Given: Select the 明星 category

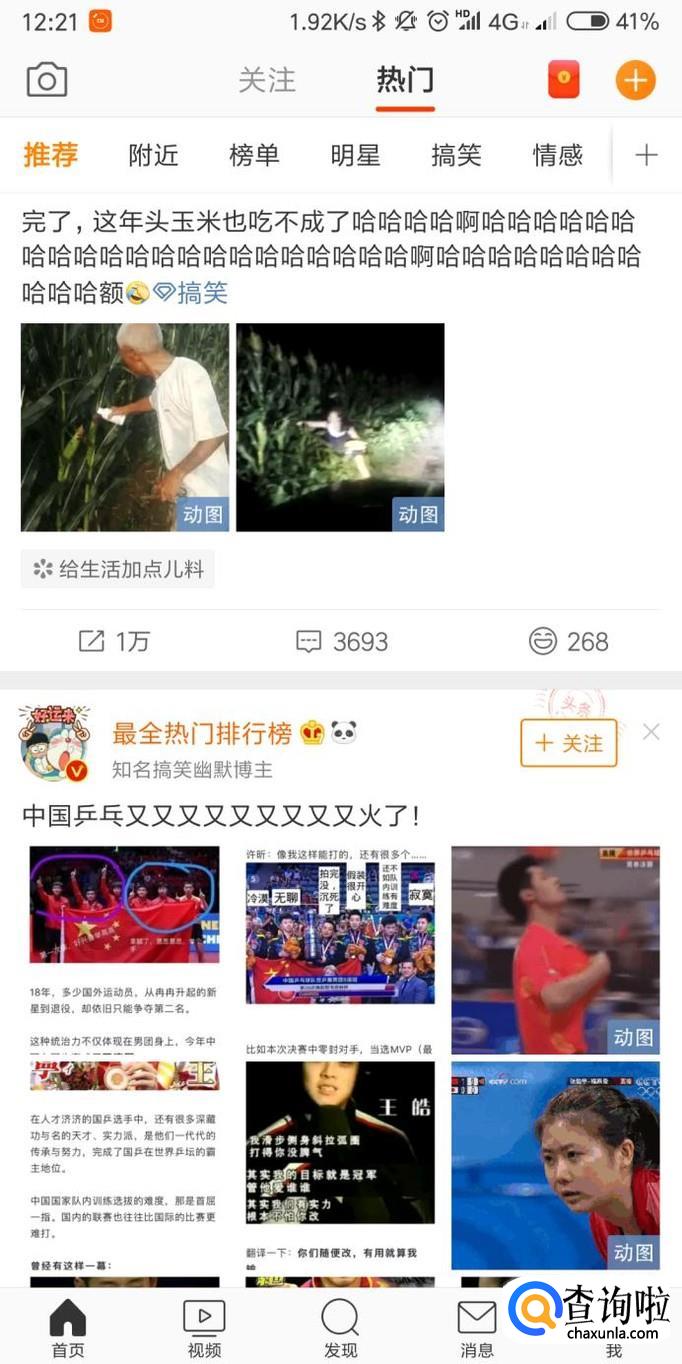Looking at the screenshot, I should coord(355,155).
